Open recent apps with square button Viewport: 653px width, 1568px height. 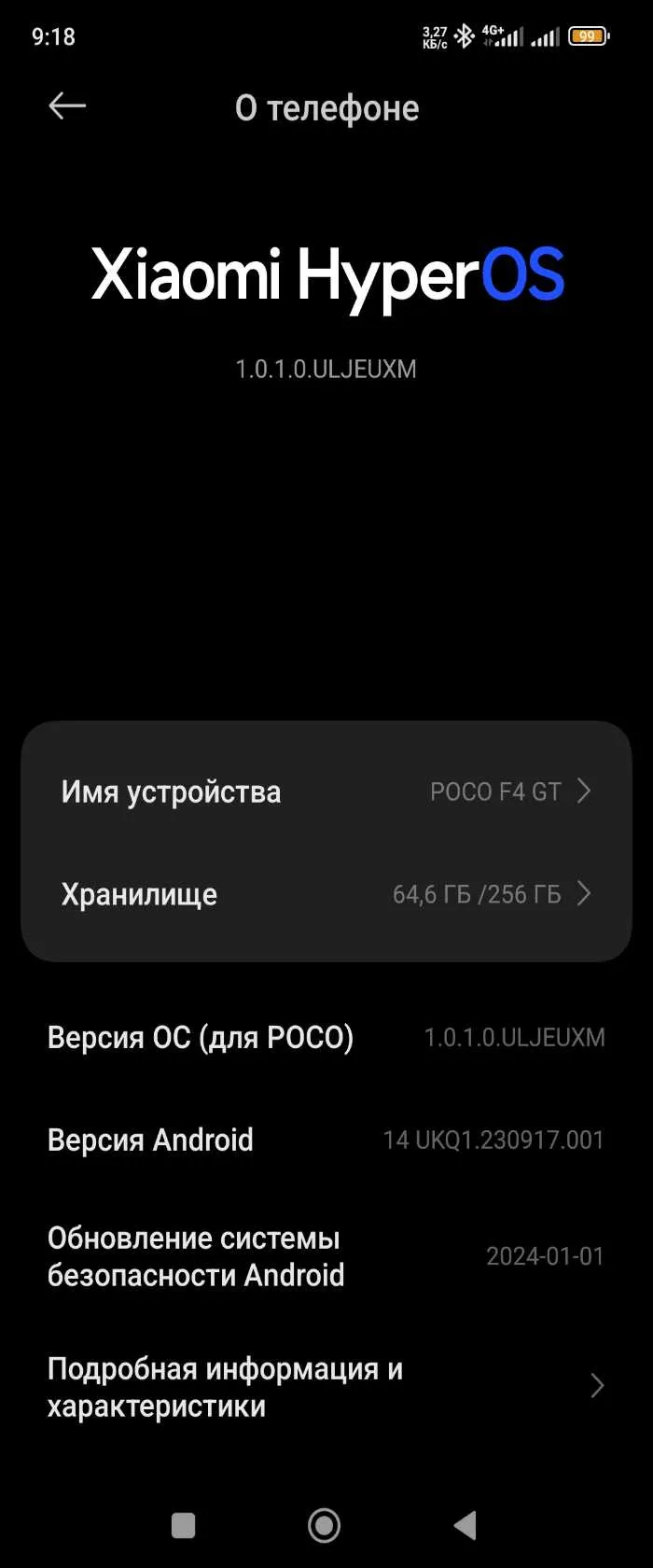pos(184,1525)
